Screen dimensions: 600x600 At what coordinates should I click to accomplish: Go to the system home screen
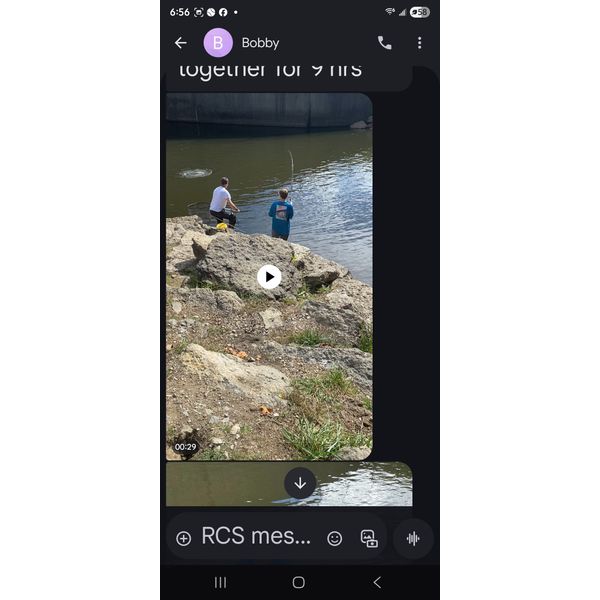pos(298,582)
